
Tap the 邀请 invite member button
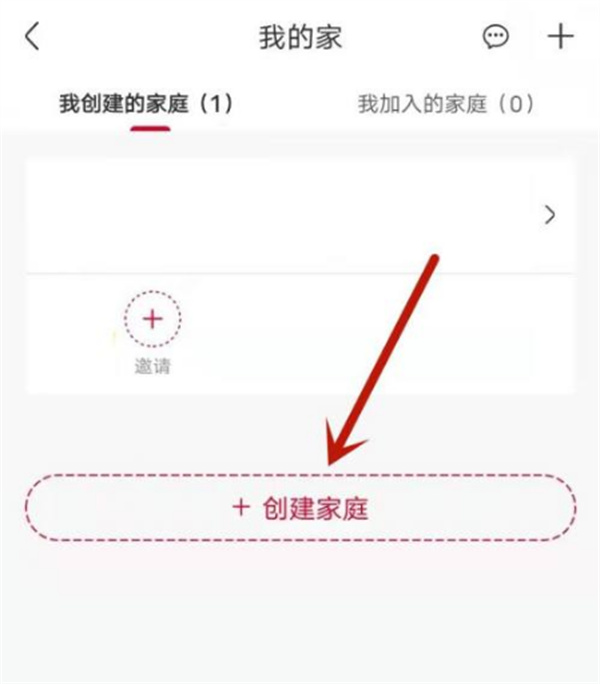click(152, 320)
